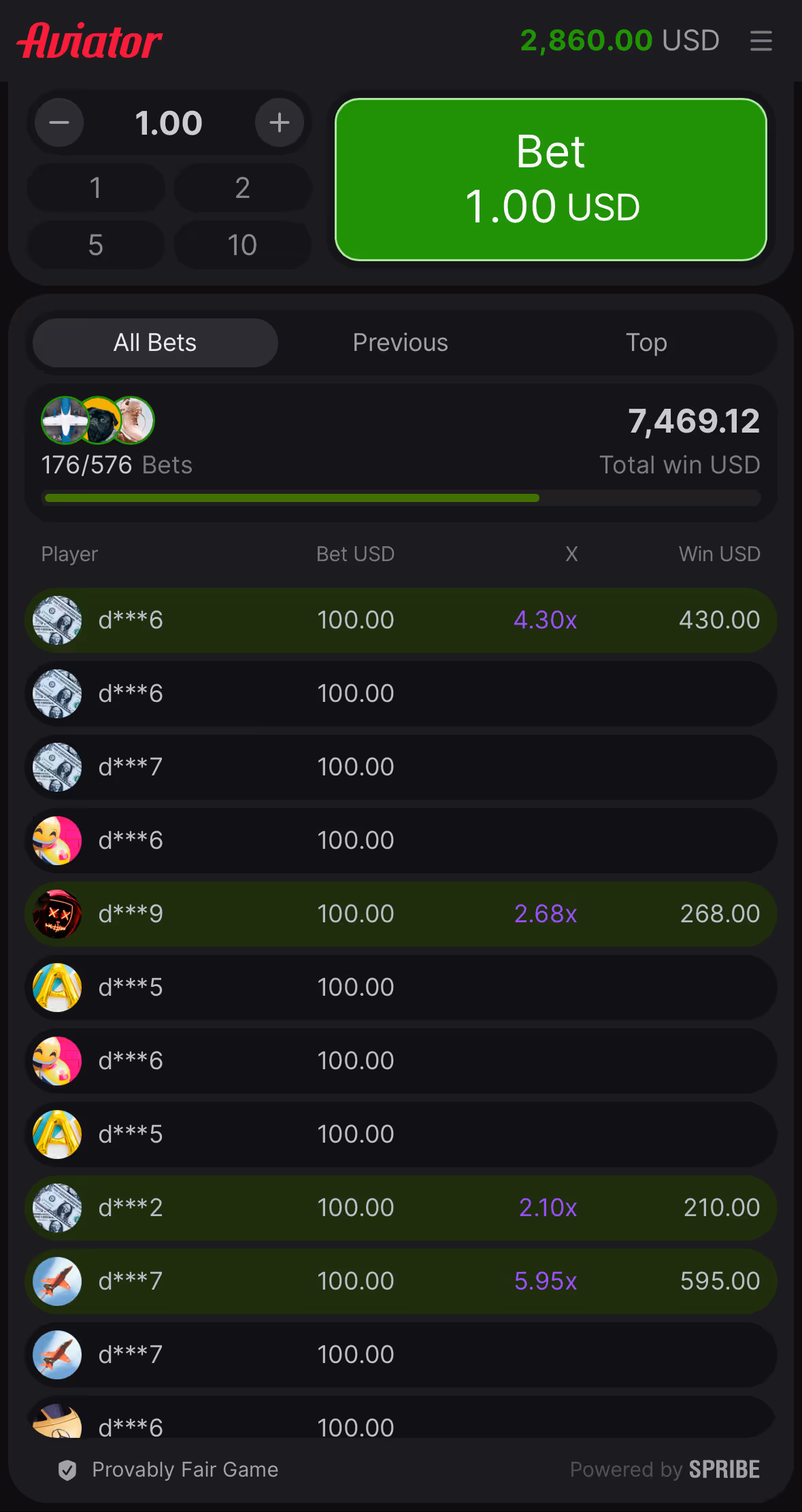Open Provably Fair Game info
The height and width of the screenshot is (1512, 802).
(x=169, y=1469)
